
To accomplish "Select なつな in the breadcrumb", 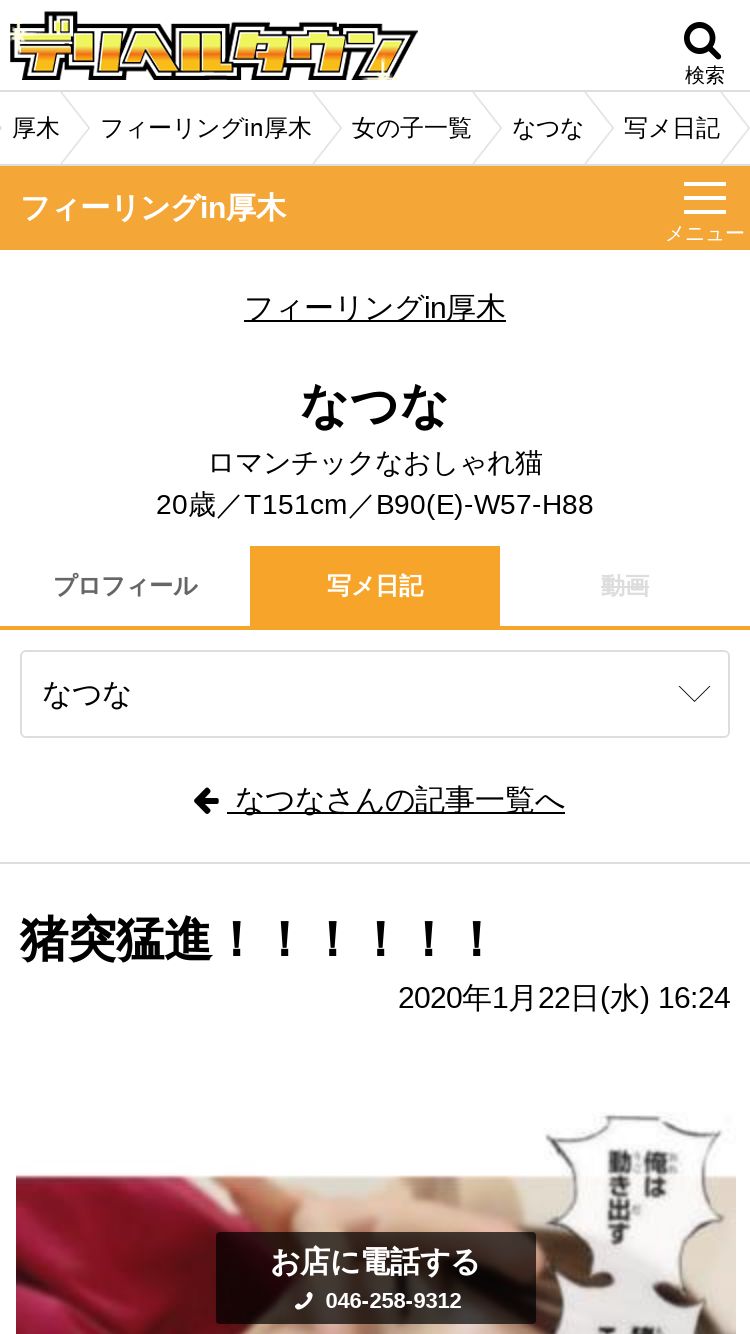I will [547, 128].
